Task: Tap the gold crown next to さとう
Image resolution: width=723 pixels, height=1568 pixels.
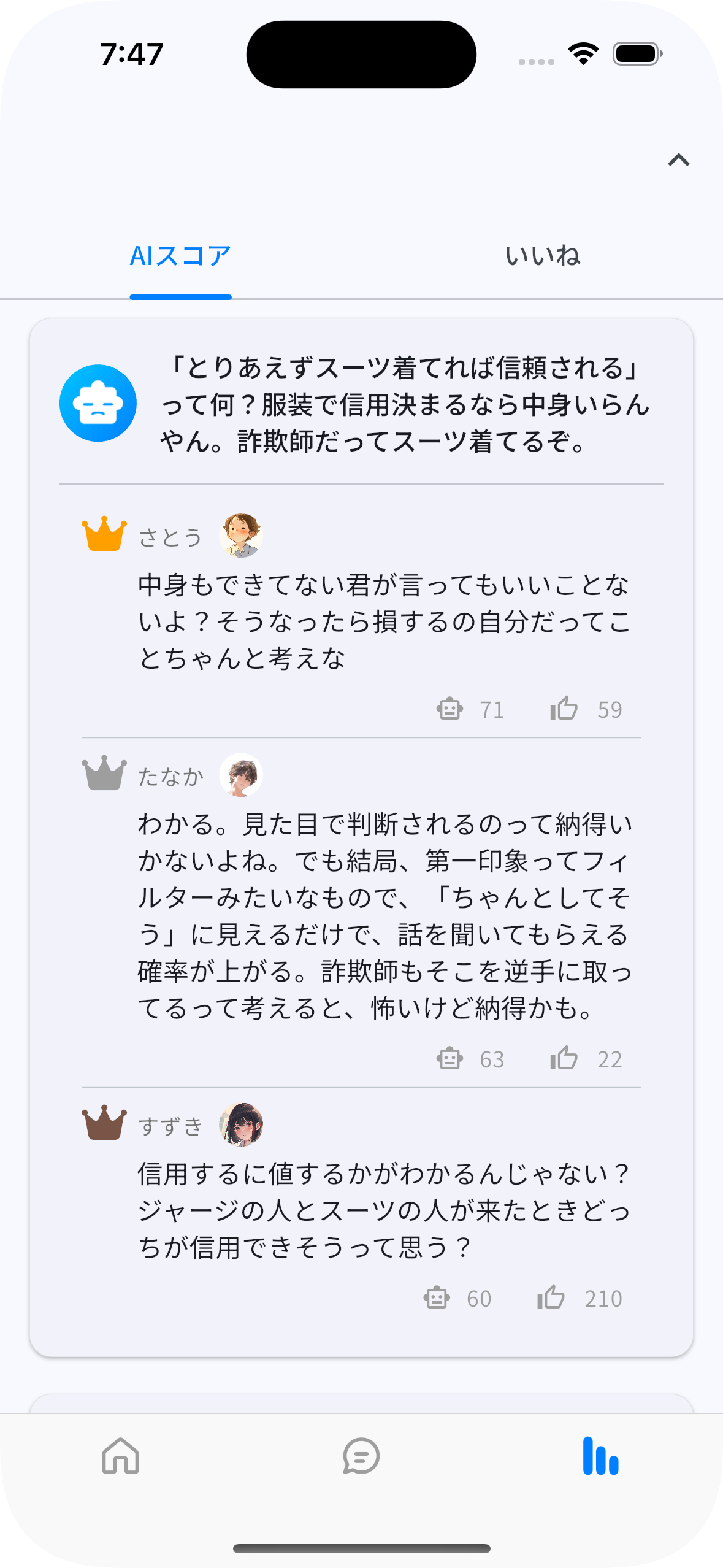Action: click(104, 535)
